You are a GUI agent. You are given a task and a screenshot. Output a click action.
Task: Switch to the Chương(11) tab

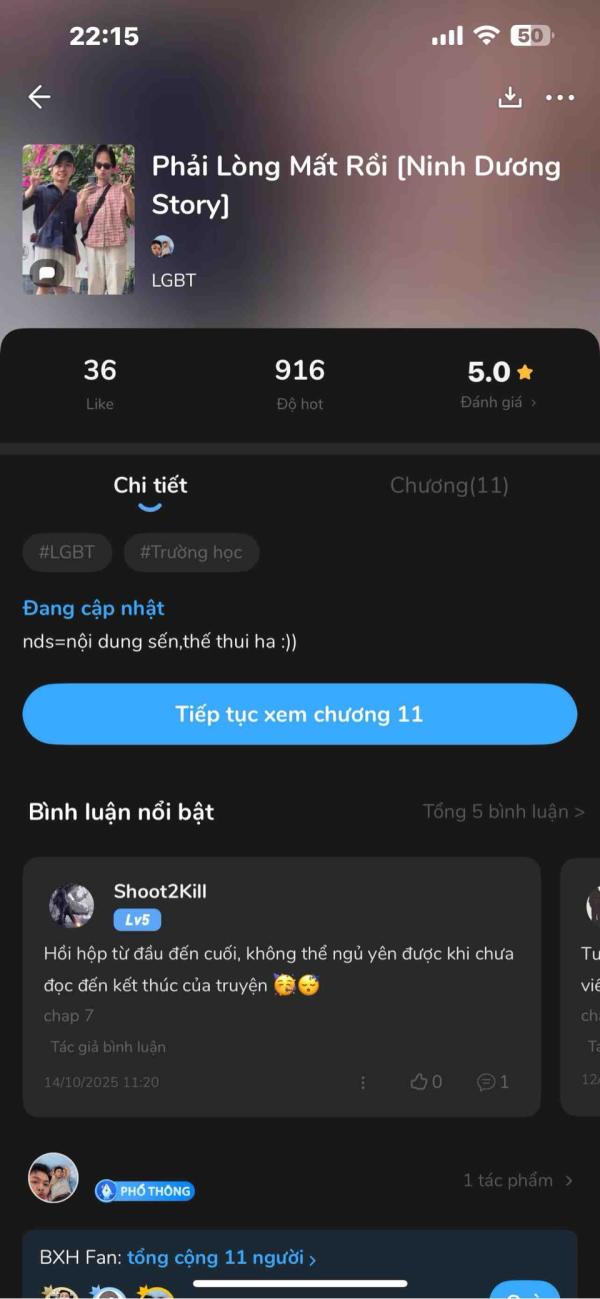click(x=449, y=486)
